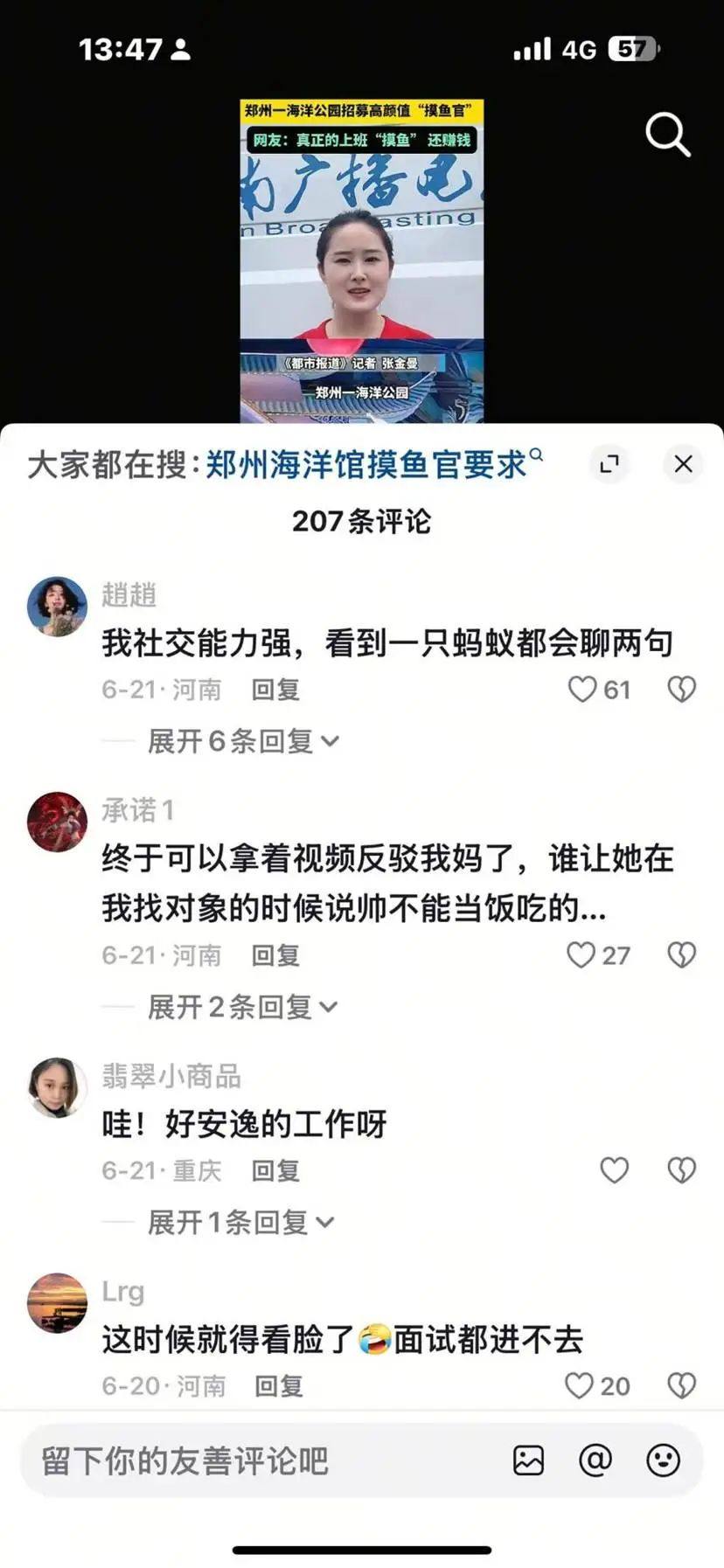
Task: Reply to 趙趙's comment
Action: tap(275, 690)
